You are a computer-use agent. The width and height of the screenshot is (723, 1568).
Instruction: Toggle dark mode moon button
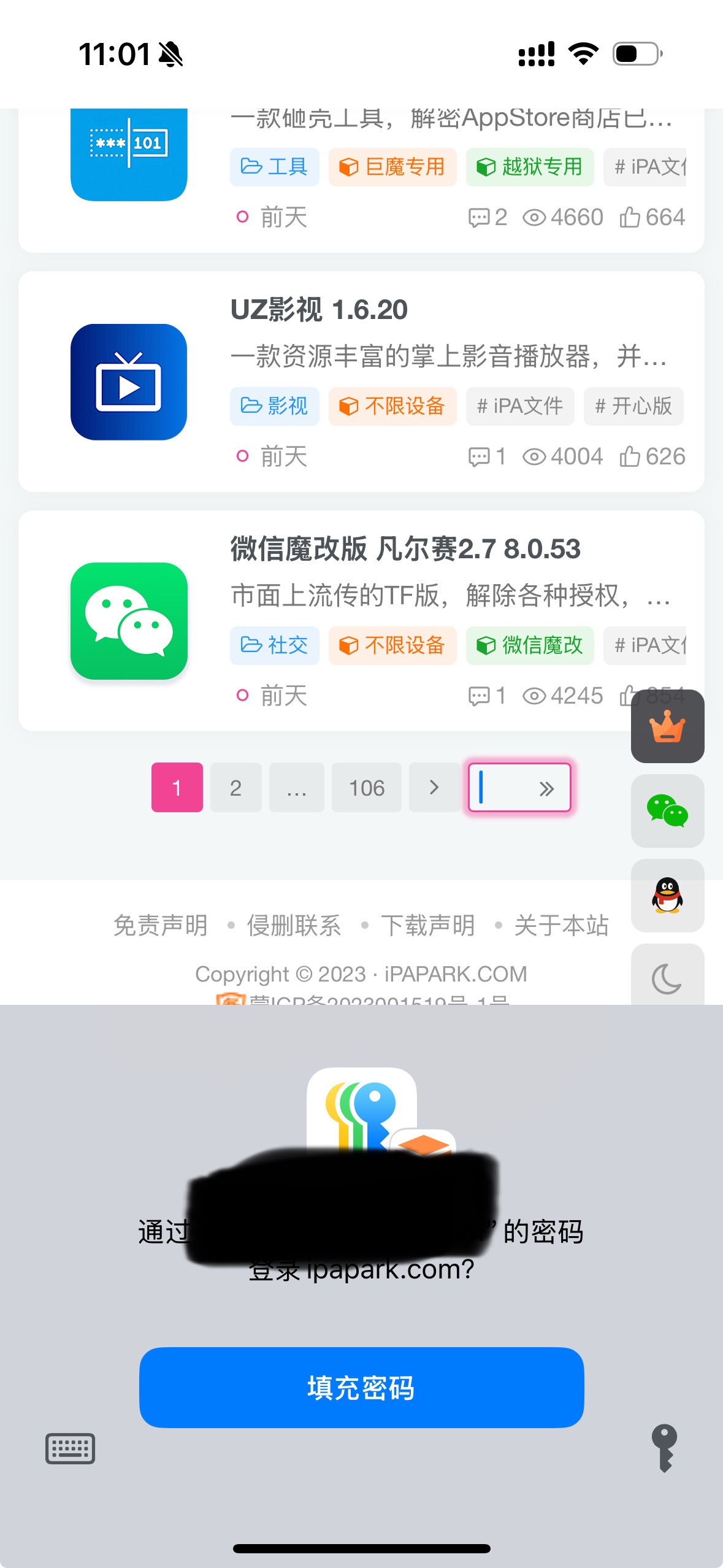pyautogui.click(x=667, y=978)
